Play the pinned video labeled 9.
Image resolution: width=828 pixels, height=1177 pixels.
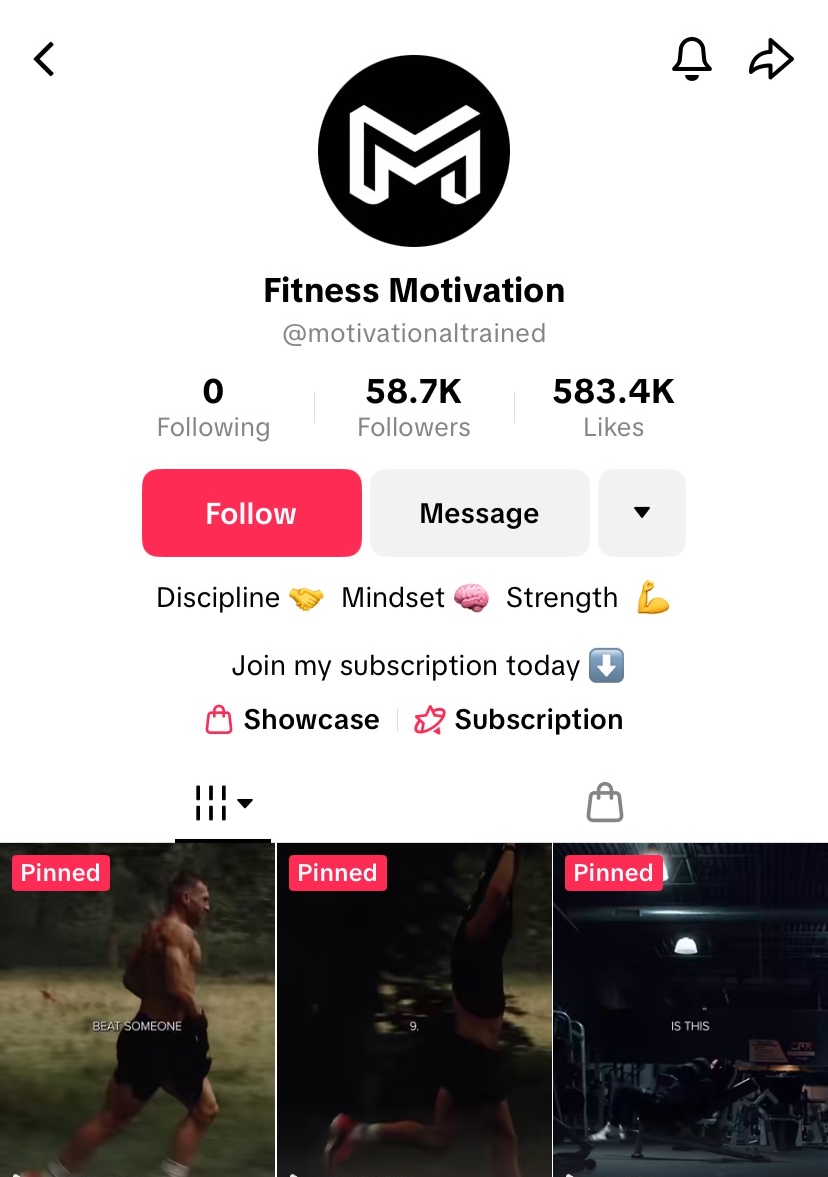[x=414, y=1010]
